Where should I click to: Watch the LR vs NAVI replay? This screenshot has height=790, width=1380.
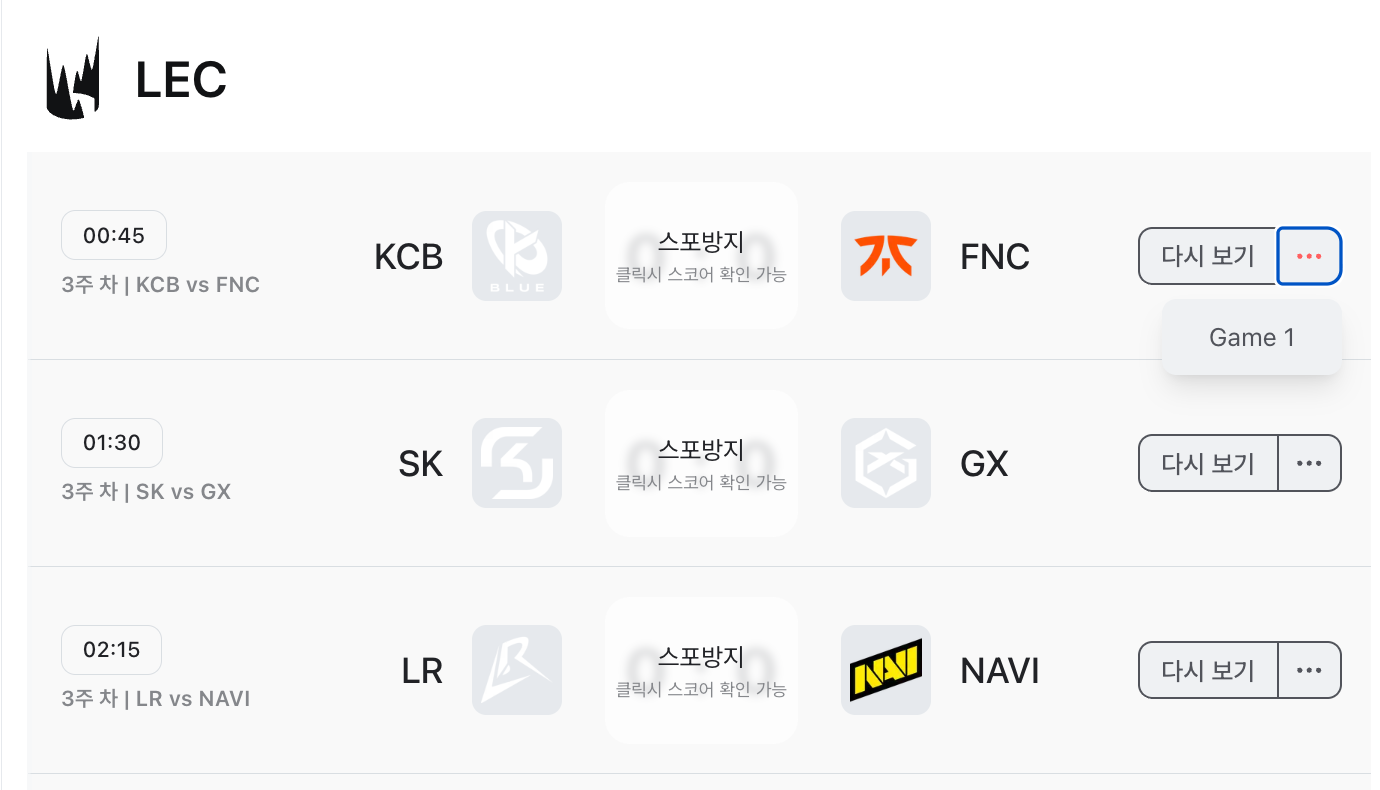coord(1207,670)
